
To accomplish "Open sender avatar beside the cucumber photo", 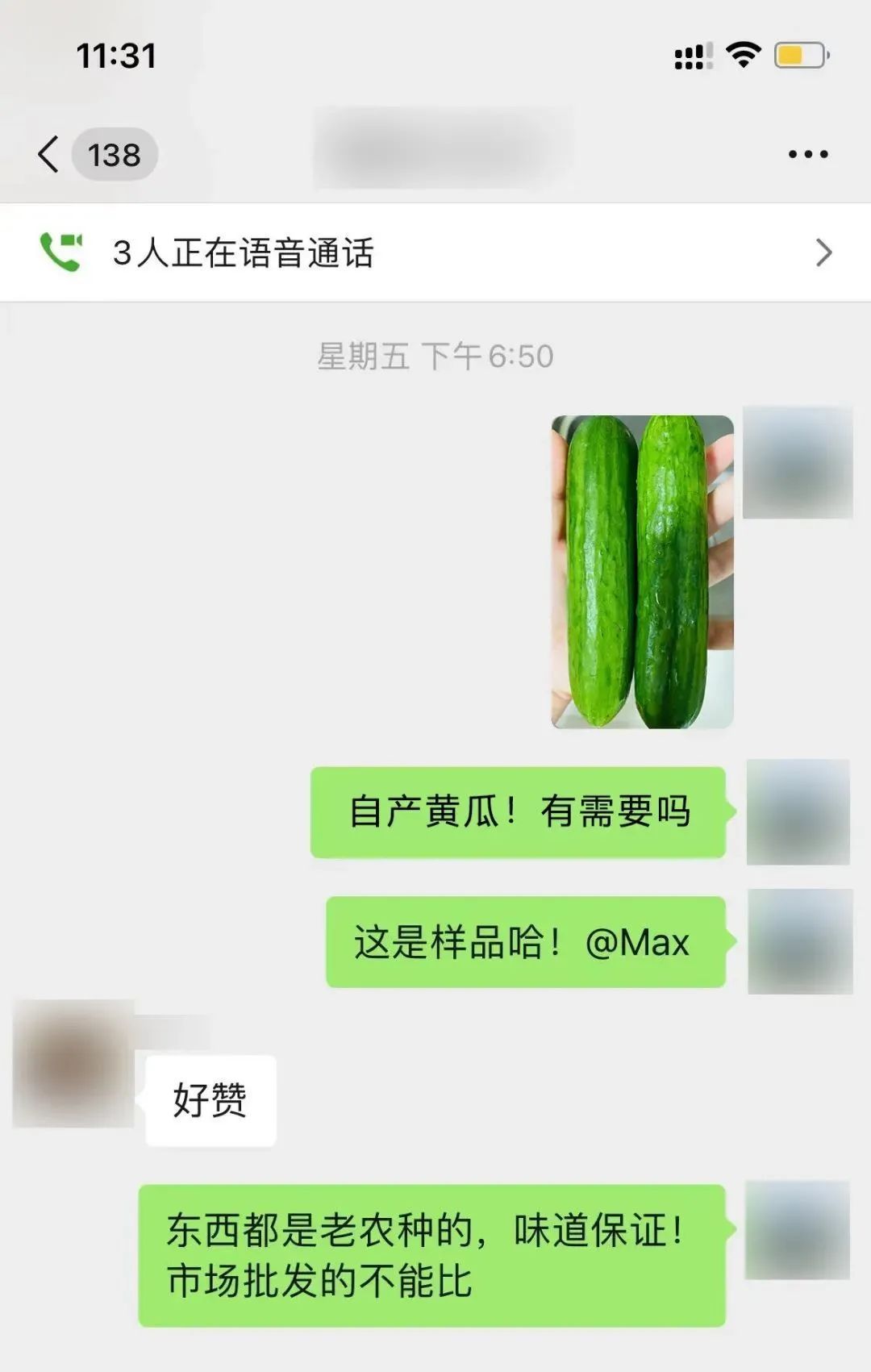I will (x=798, y=463).
